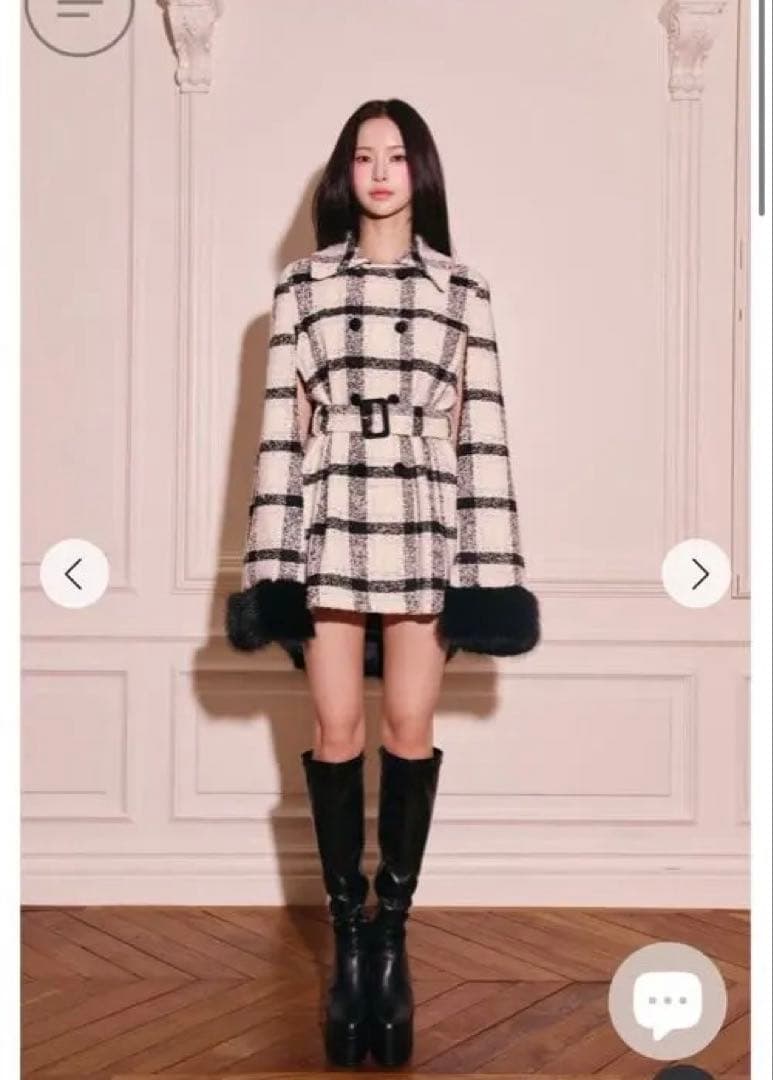Image resolution: width=773 pixels, height=1080 pixels.
Task: Show the previous product image
Action: coord(74,573)
